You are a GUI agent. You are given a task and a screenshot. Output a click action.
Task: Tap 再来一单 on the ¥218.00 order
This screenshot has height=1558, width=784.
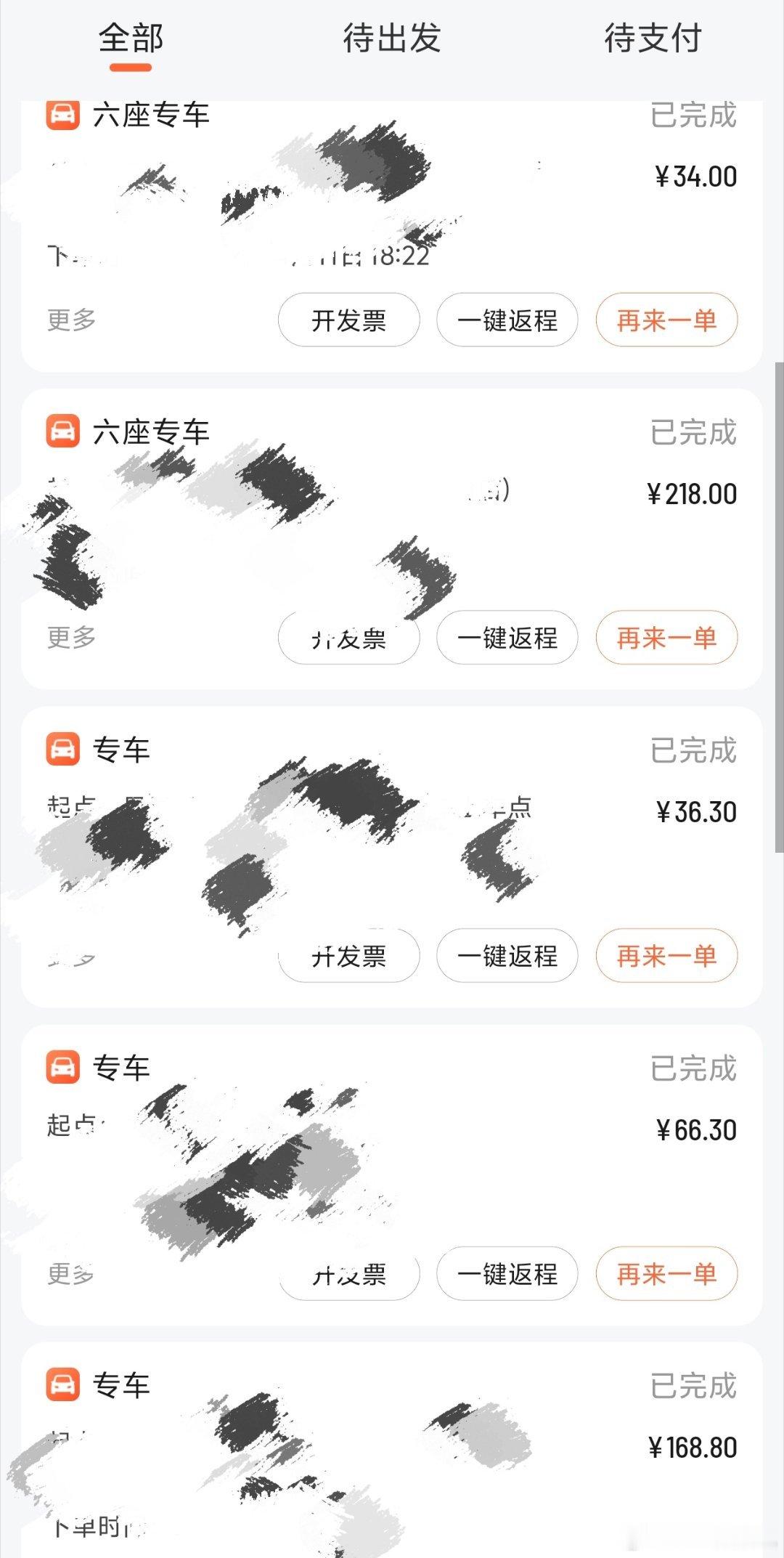pos(666,637)
